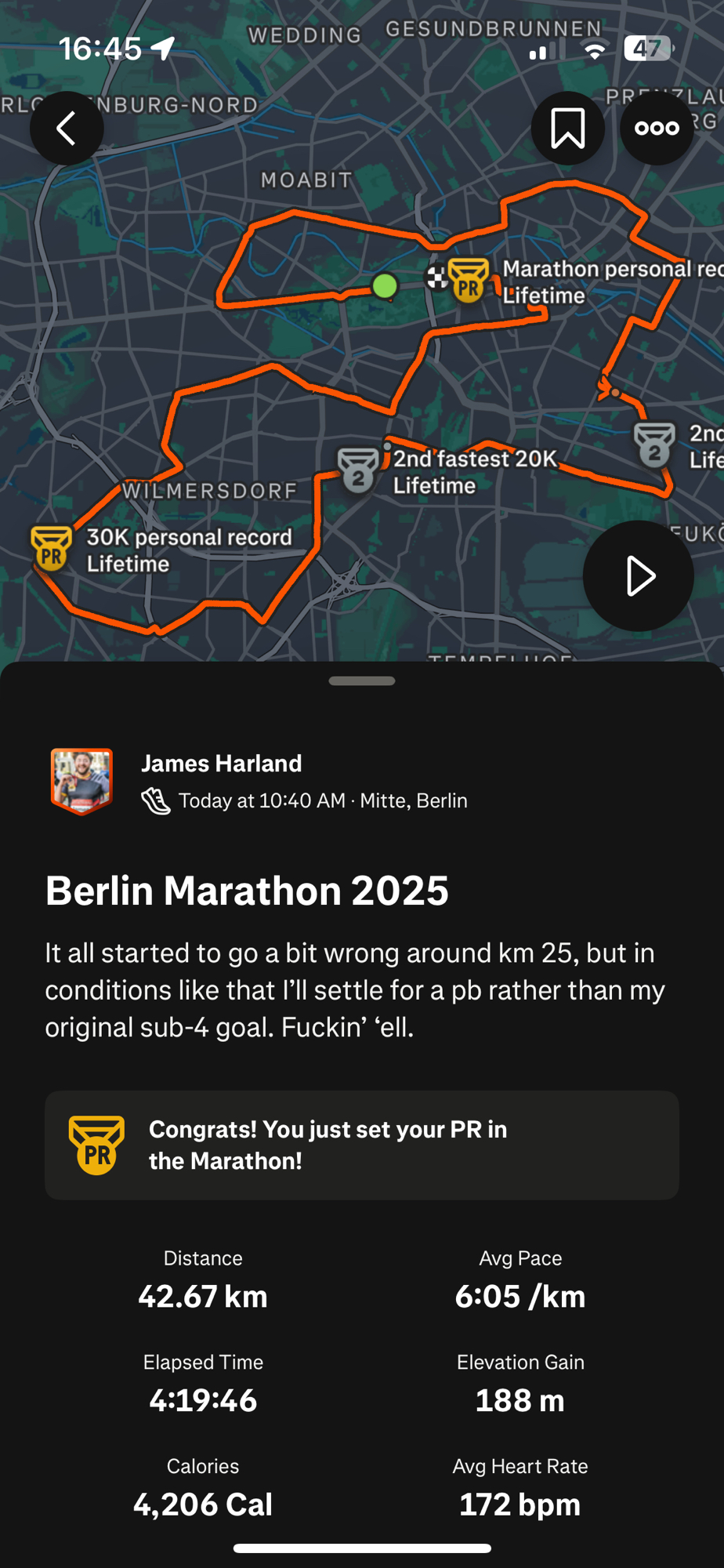Open James Harland's profile name
This screenshot has width=724, height=1568.
221,763
